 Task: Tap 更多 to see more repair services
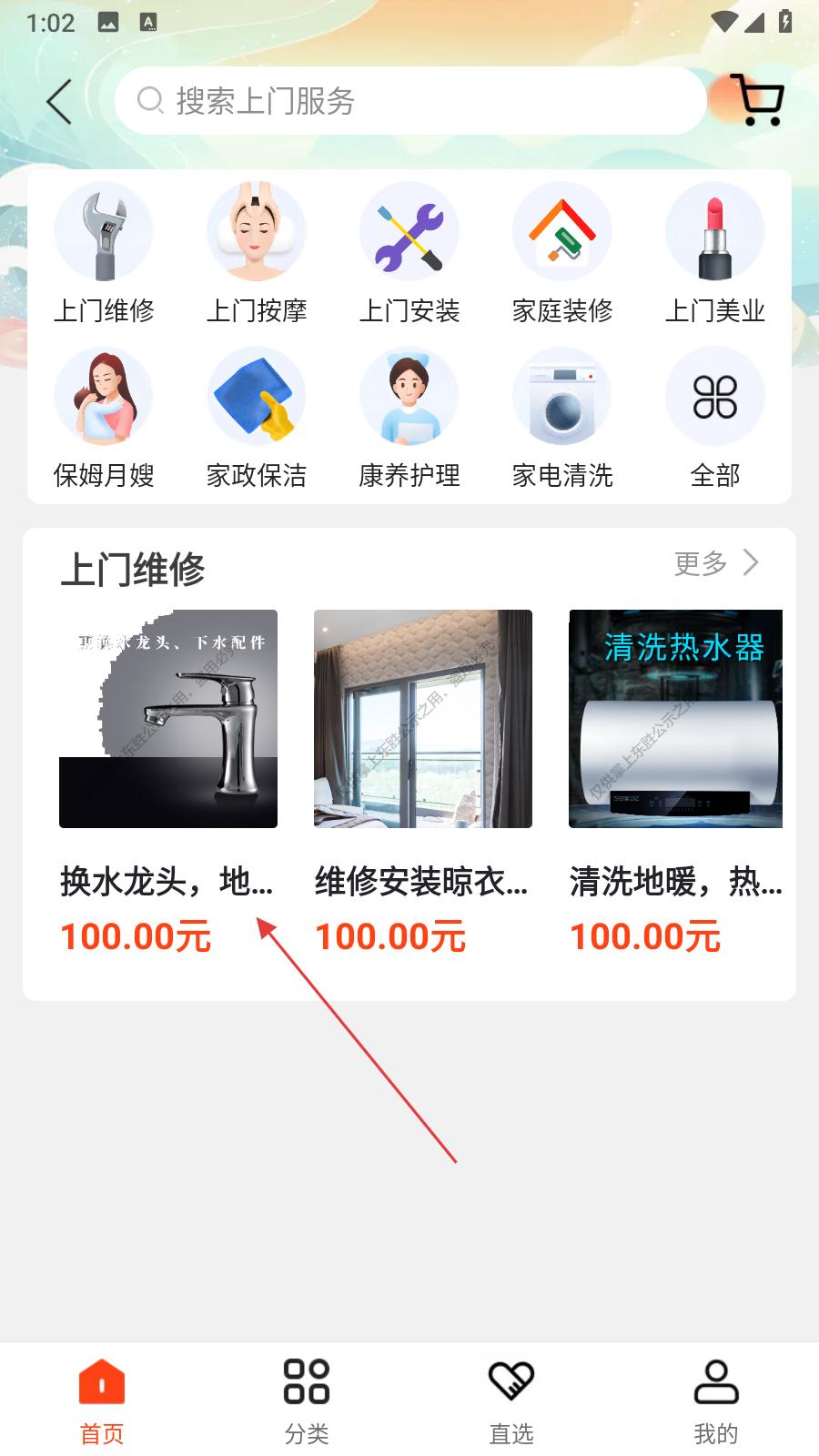tap(715, 563)
